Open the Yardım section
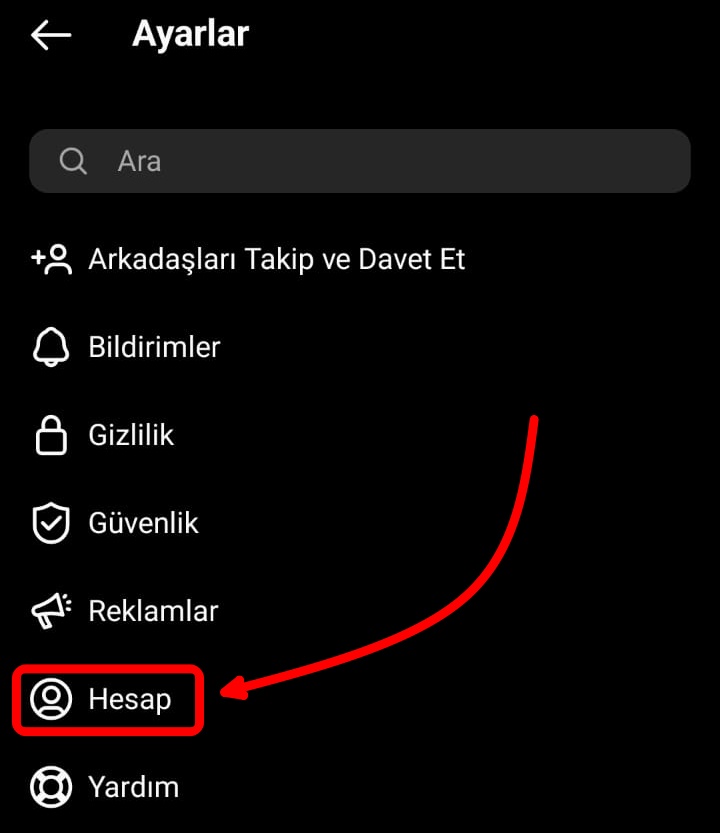The height and width of the screenshot is (833, 720). pos(132,787)
